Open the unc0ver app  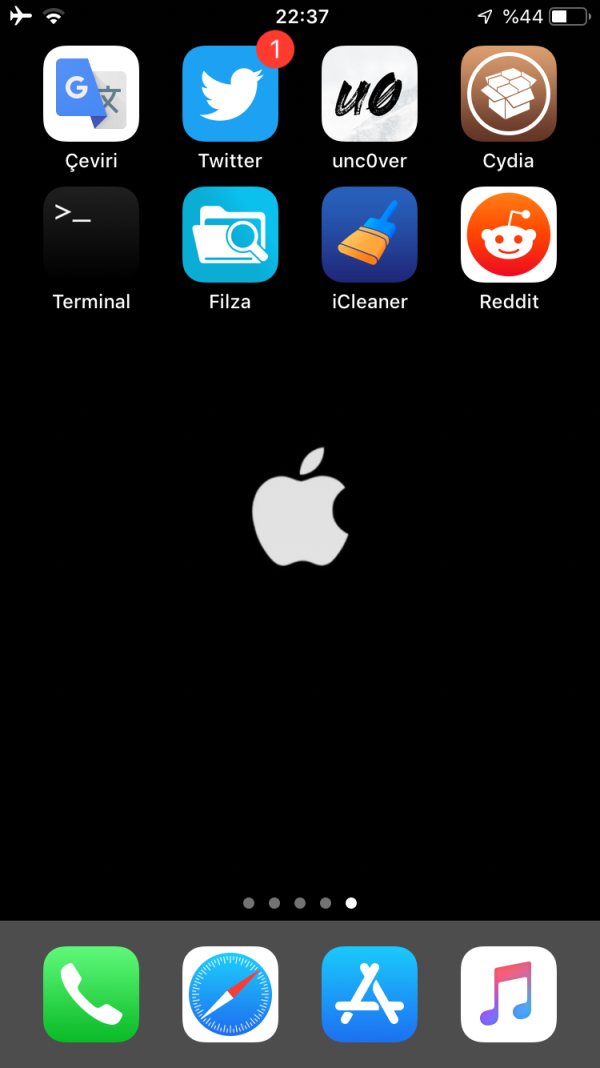pyautogui.click(x=369, y=94)
